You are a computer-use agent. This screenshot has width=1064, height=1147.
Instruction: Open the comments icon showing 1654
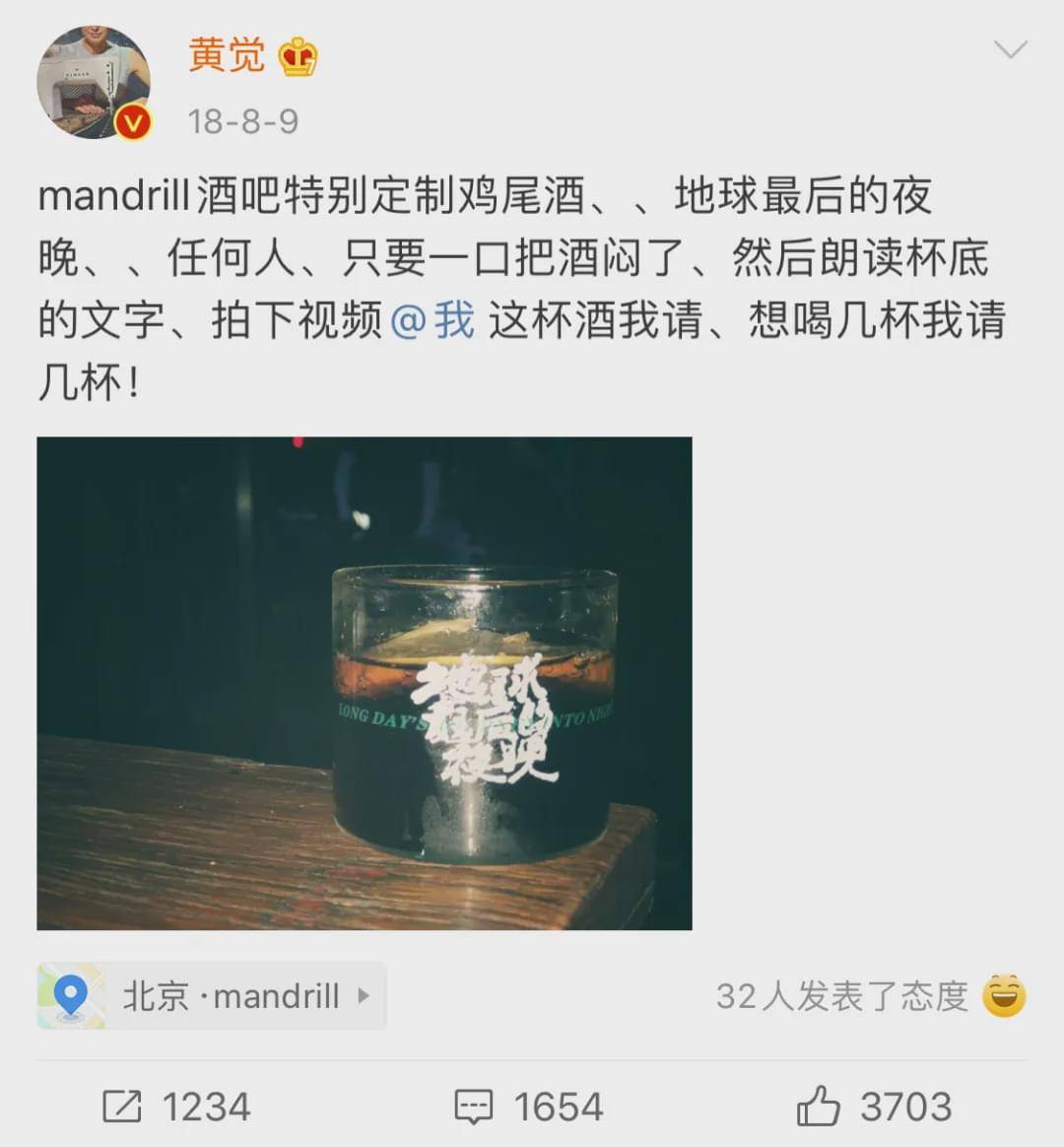click(476, 1108)
